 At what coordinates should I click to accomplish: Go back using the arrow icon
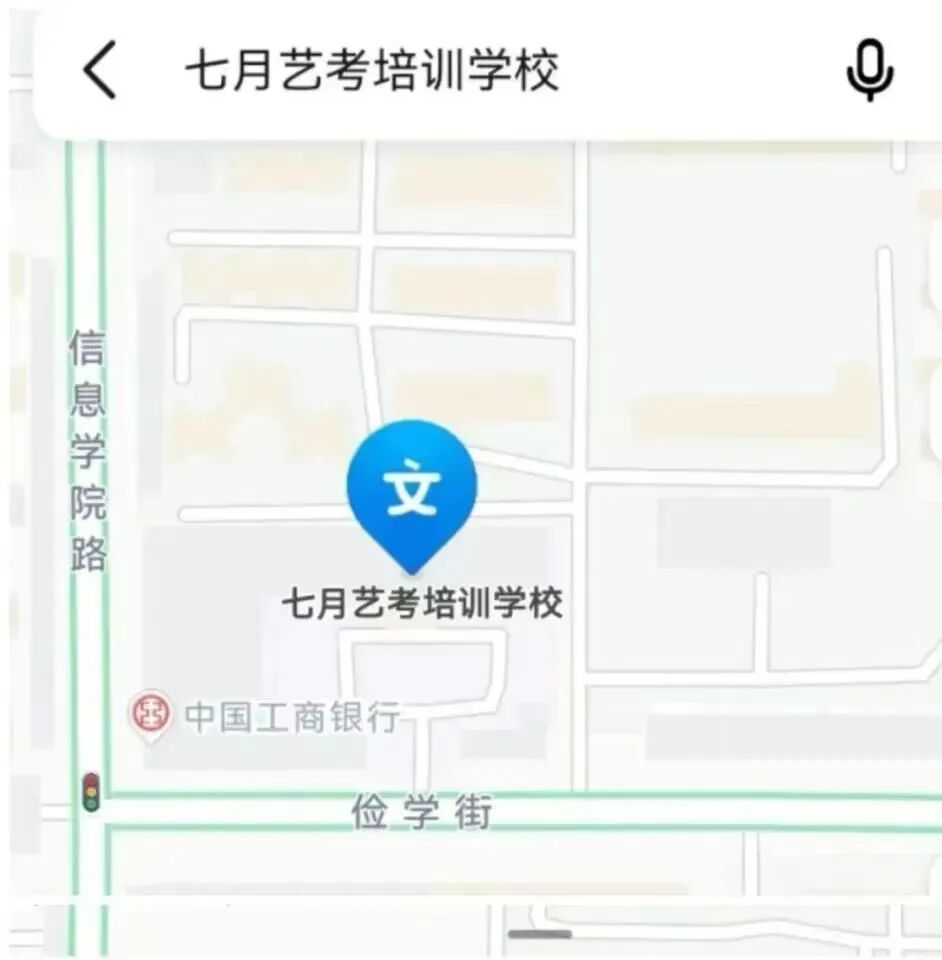100,70
